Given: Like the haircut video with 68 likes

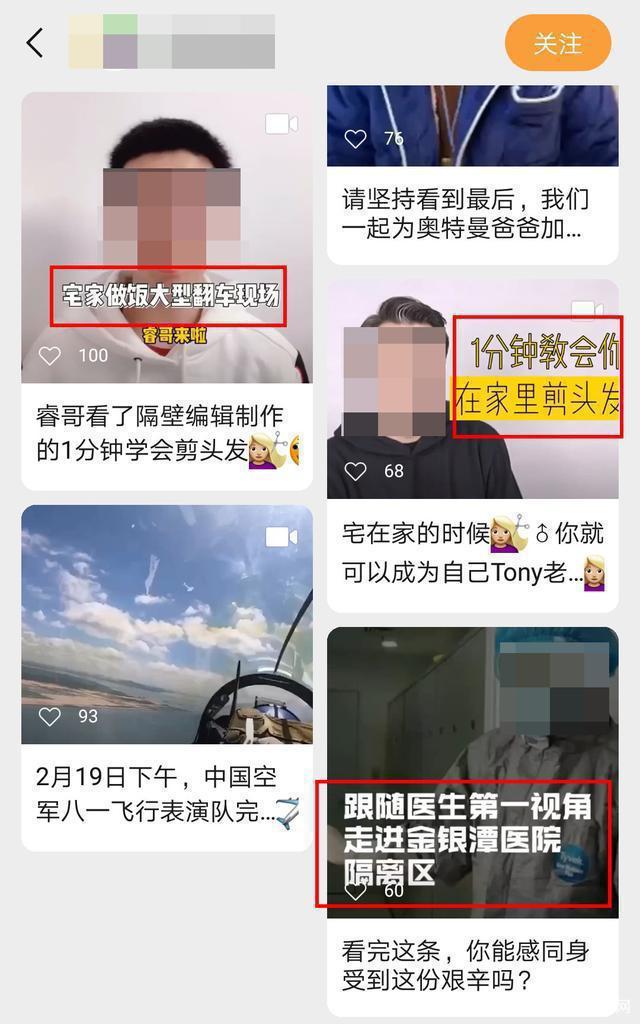Looking at the screenshot, I should click(355, 470).
